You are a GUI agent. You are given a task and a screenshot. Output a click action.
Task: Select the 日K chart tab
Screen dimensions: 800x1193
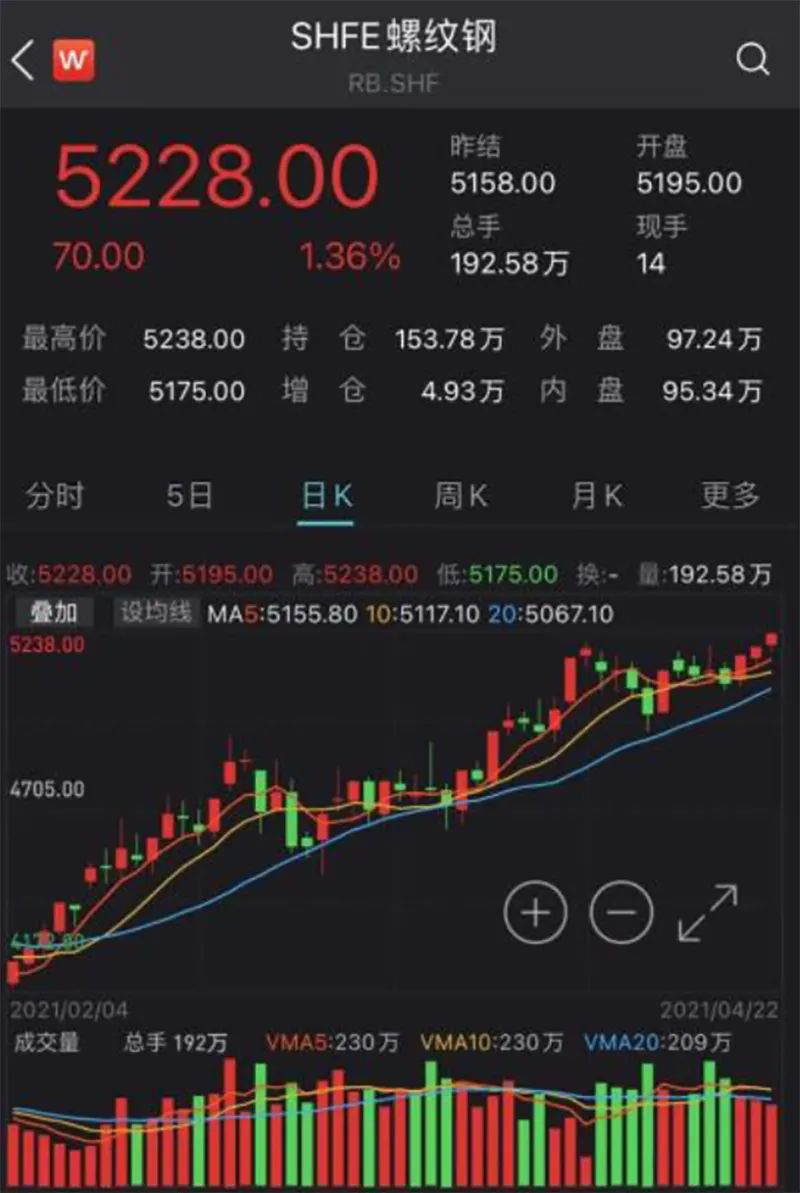point(326,495)
